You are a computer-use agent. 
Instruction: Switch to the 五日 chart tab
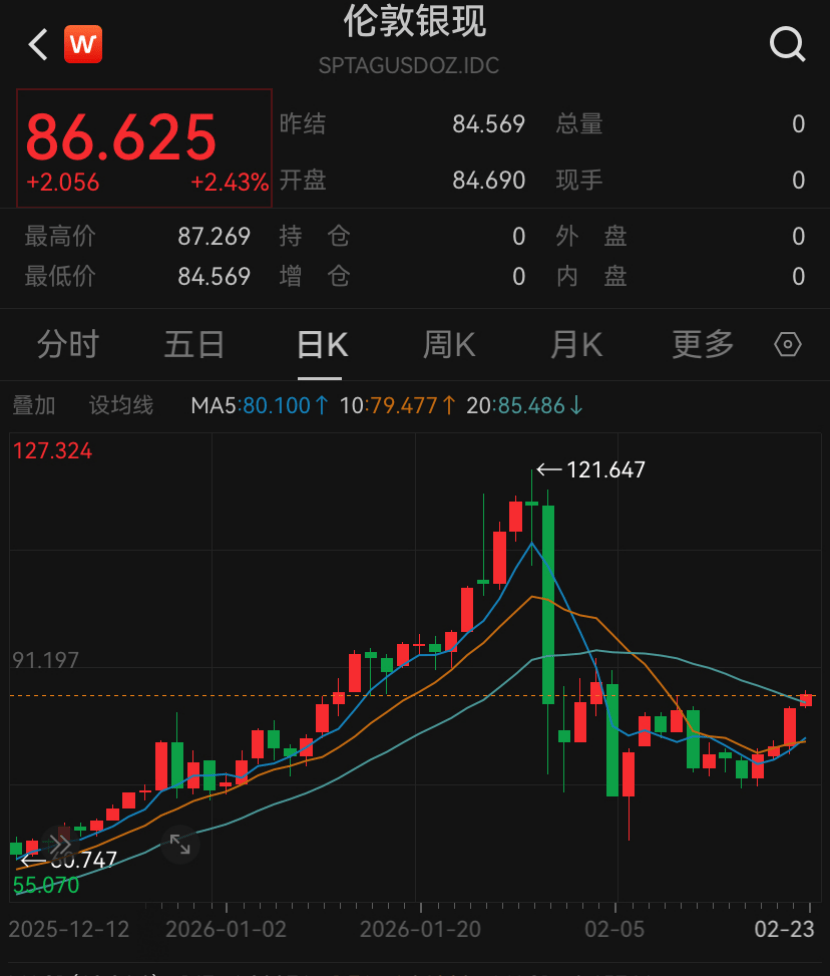point(194,345)
